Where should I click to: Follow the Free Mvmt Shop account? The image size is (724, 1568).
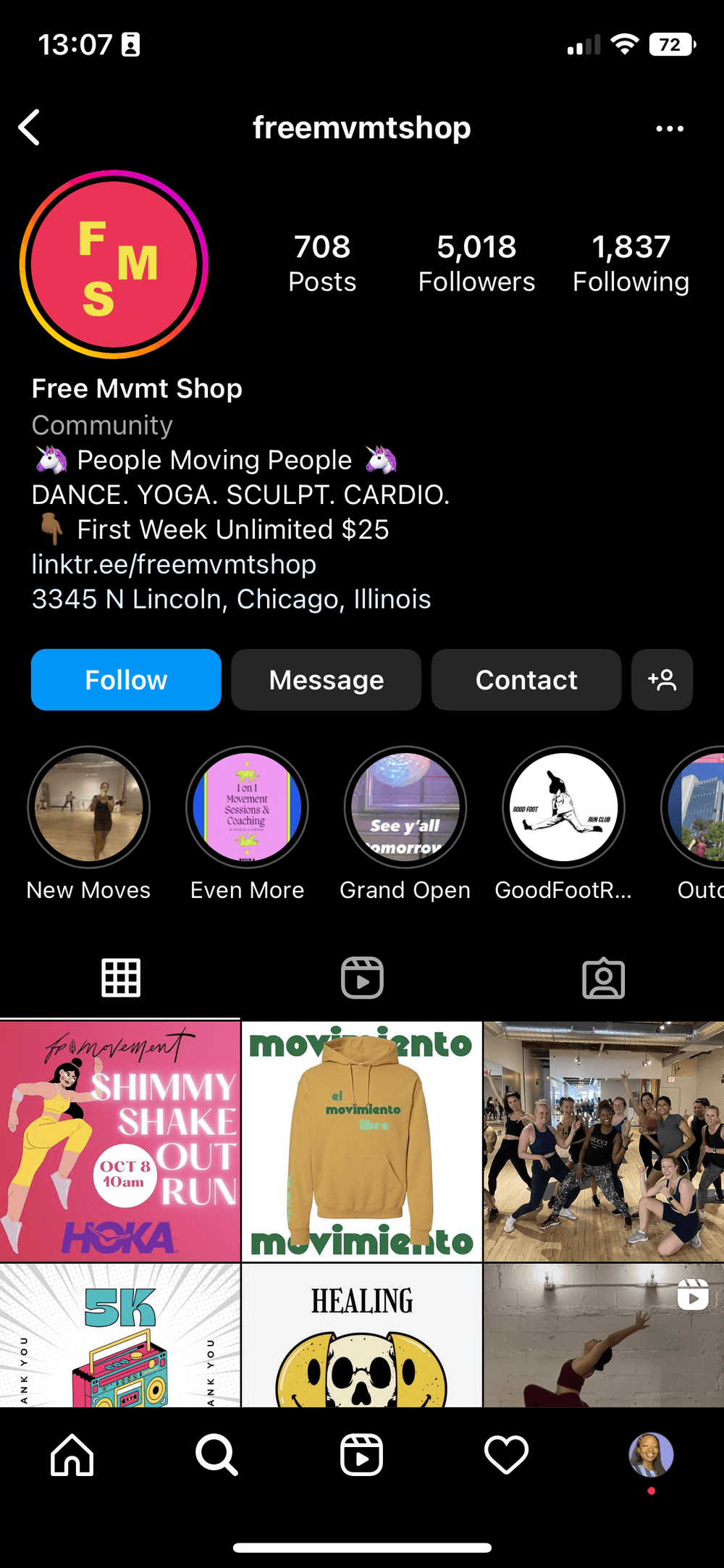coord(126,679)
